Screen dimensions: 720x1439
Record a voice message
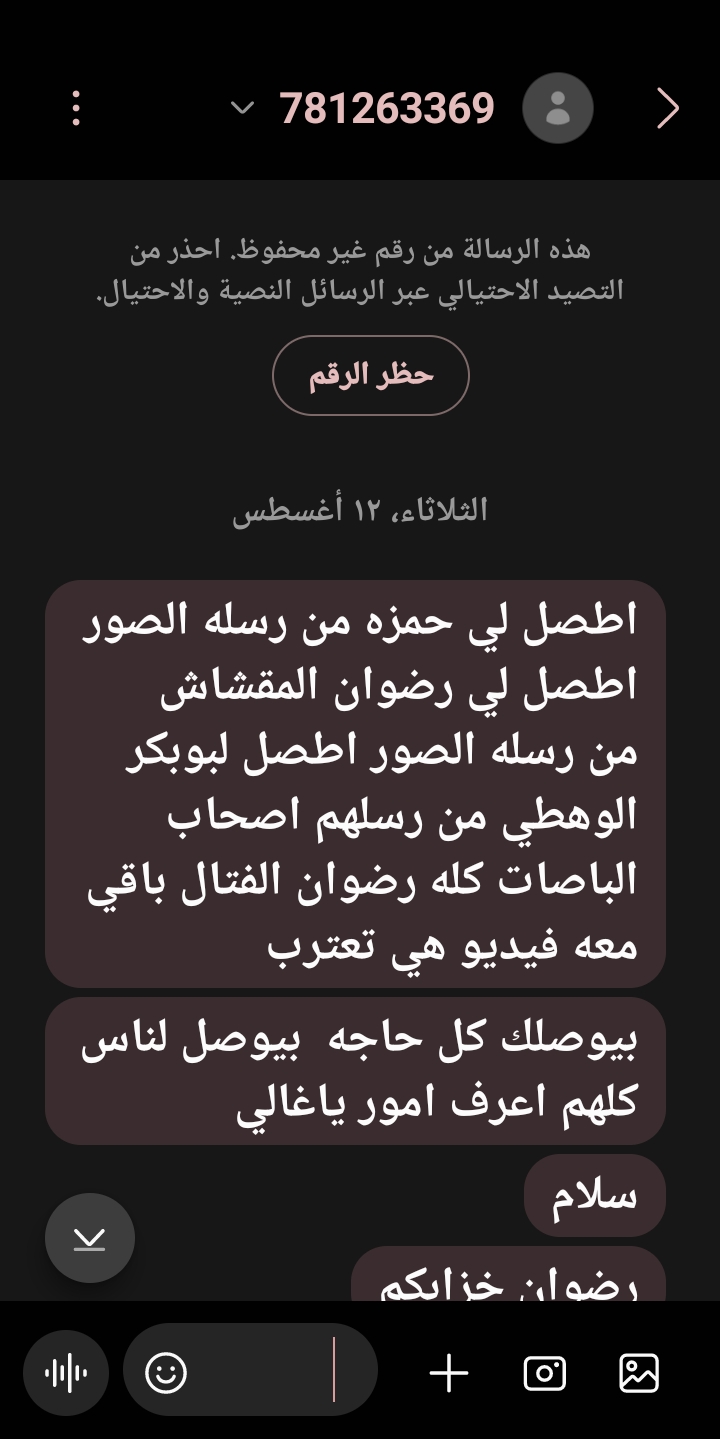tap(67, 1373)
